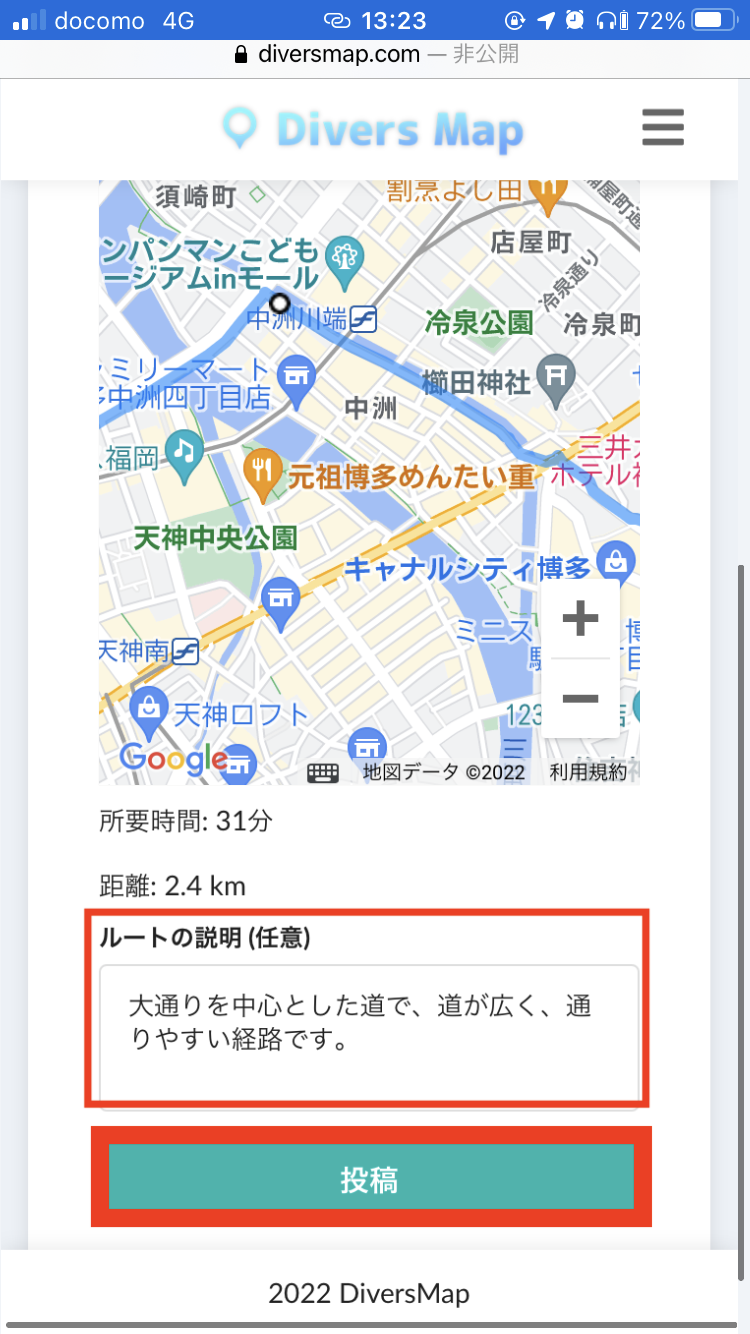Click the shopping bag pin near キャナルシティ博多
The height and width of the screenshot is (1334, 750).
616,561
